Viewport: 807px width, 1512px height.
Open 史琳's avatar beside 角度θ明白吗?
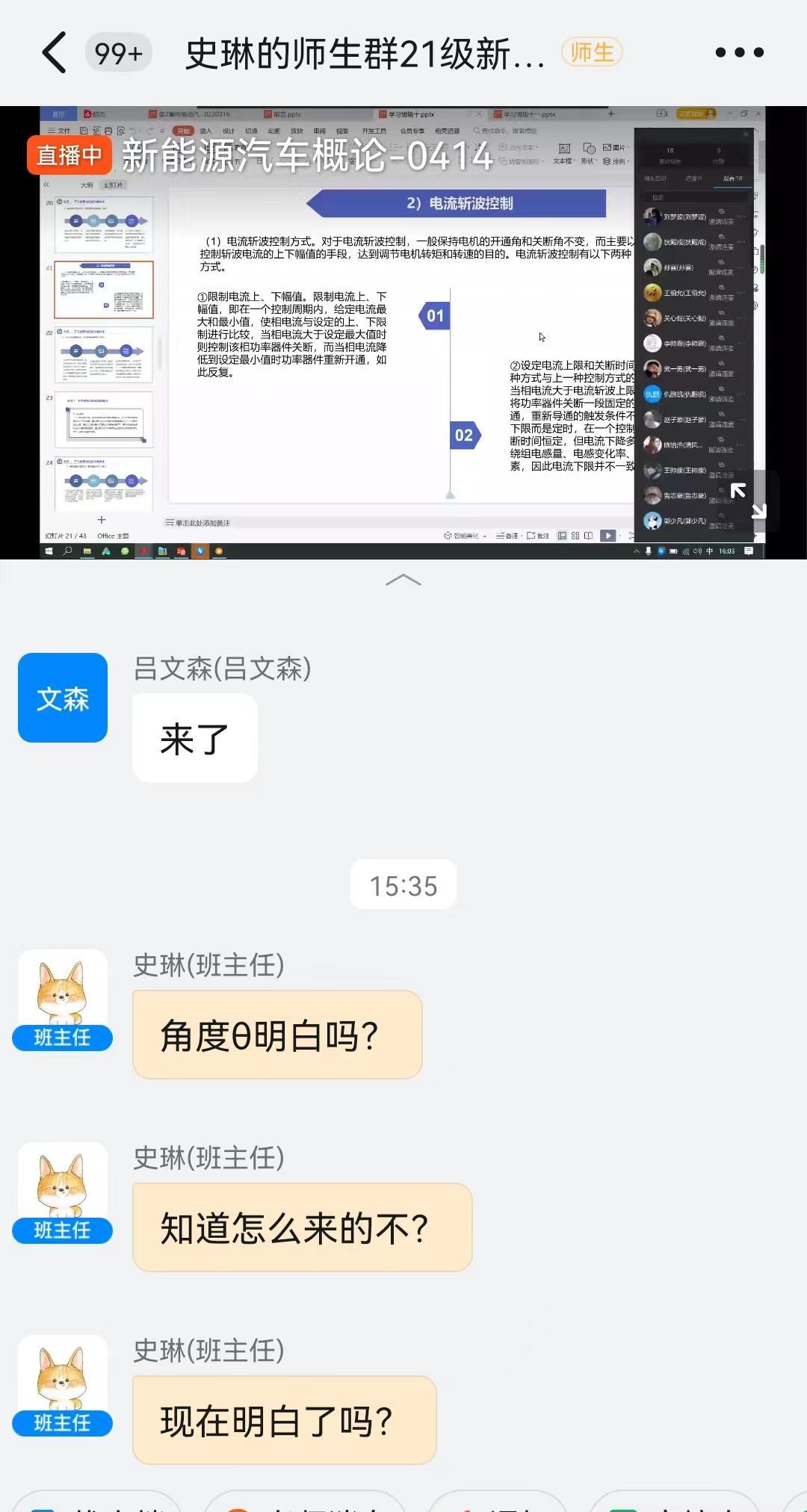[x=63, y=995]
